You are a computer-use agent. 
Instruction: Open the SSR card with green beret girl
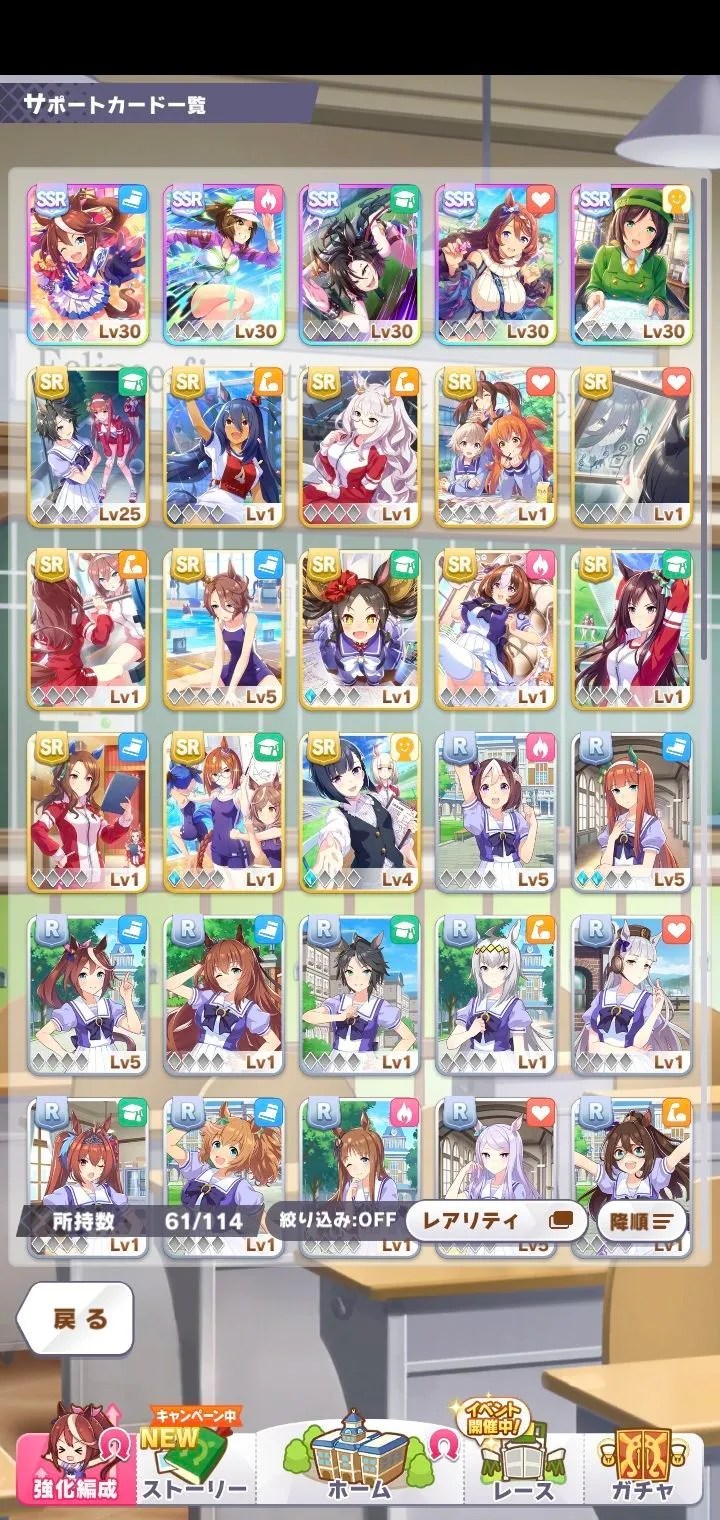coord(632,264)
